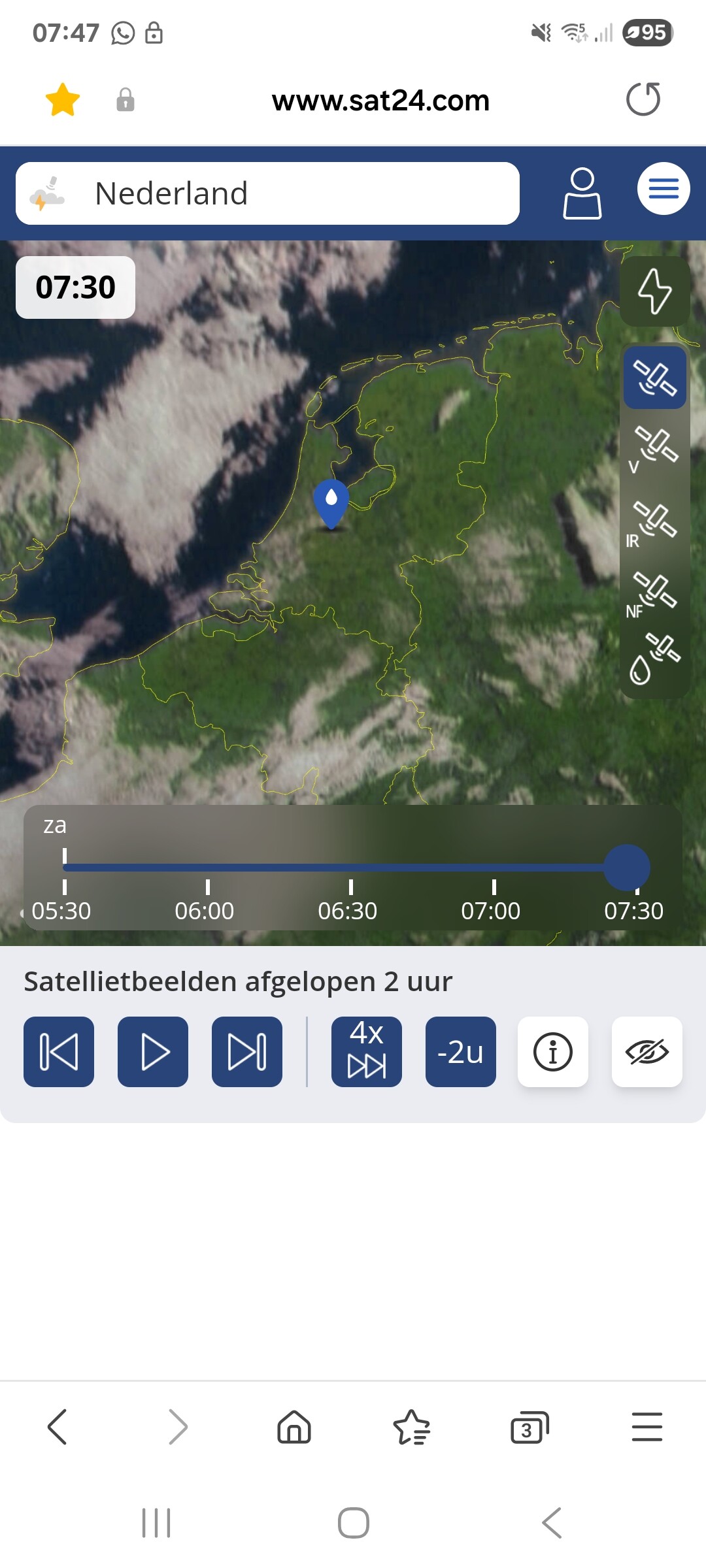
Task: Jump to the first frame of the animation
Action: point(59,1052)
